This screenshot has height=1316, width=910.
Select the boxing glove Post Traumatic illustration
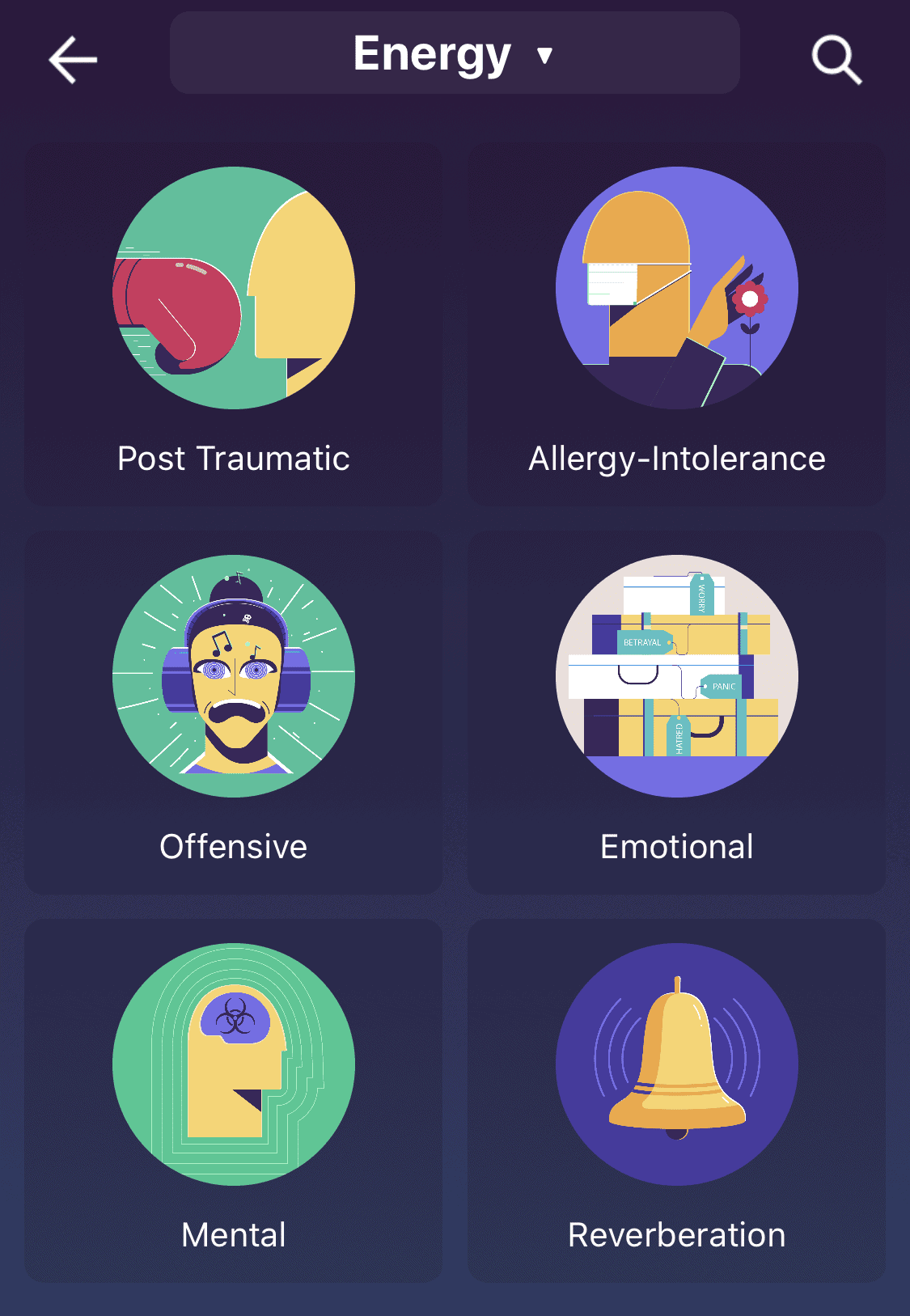(234, 288)
